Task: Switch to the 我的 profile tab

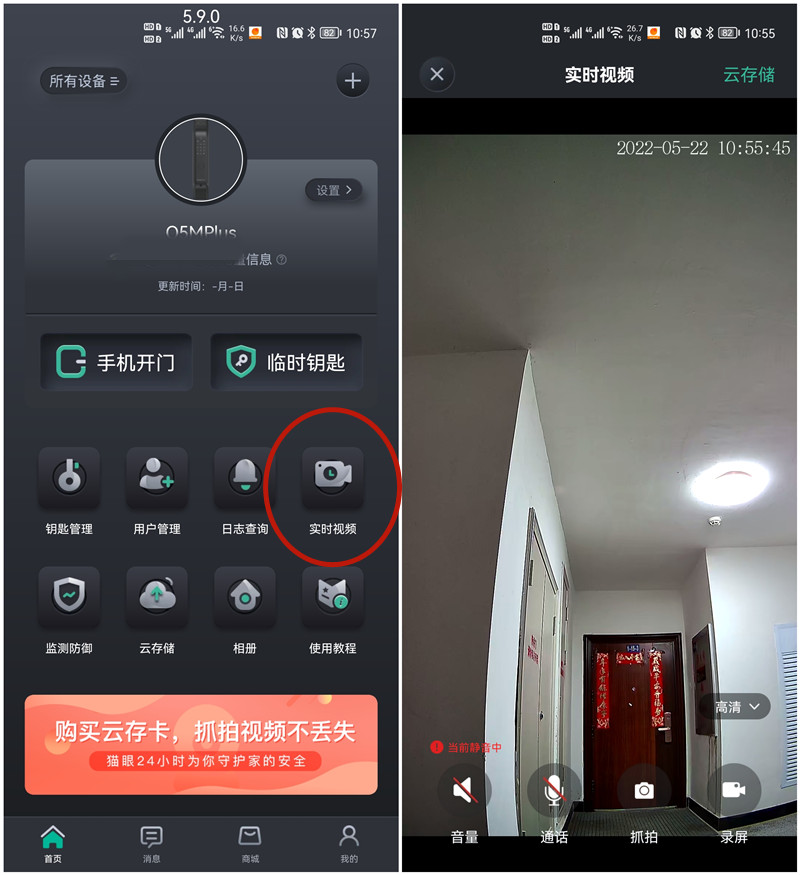Action: pos(348,842)
